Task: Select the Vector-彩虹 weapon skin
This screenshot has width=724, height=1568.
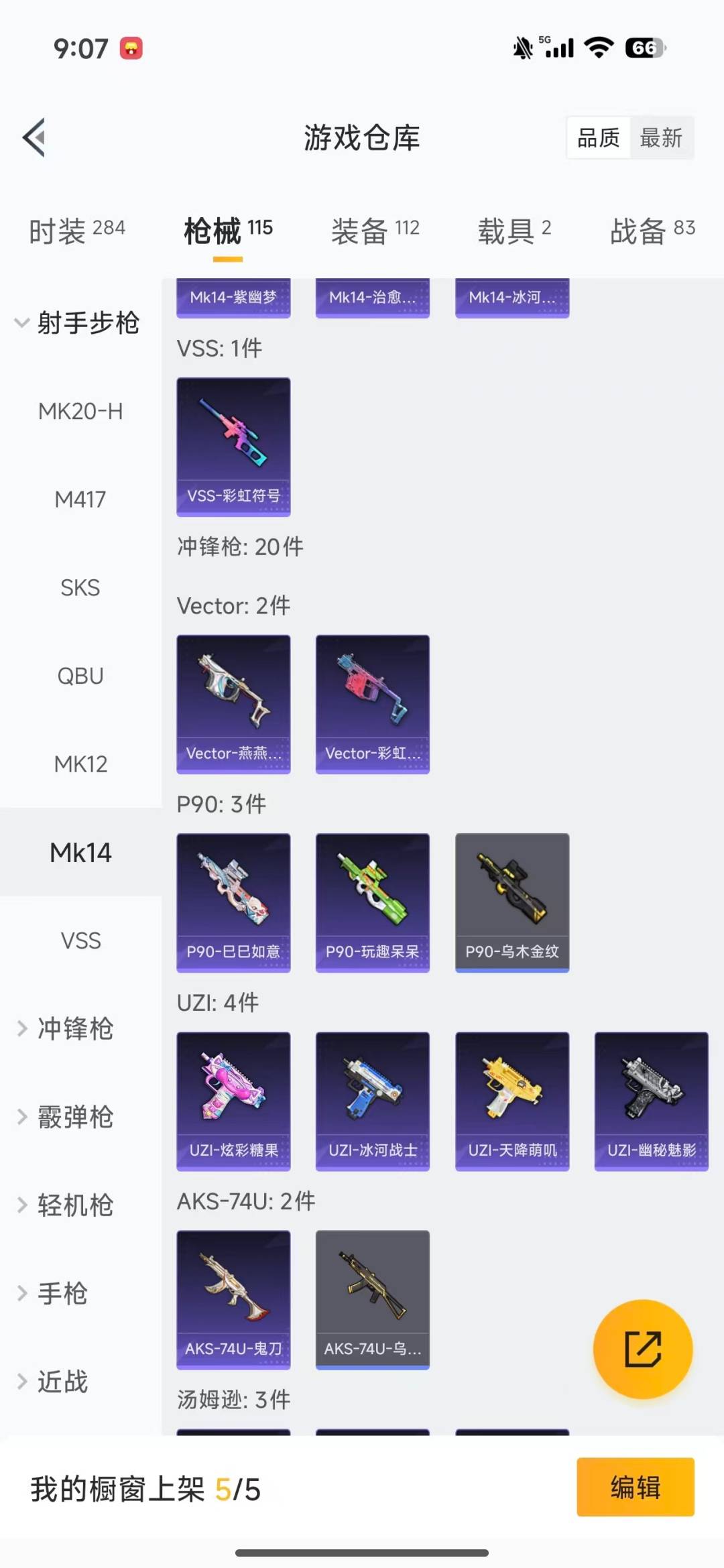Action: pyautogui.click(x=372, y=701)
